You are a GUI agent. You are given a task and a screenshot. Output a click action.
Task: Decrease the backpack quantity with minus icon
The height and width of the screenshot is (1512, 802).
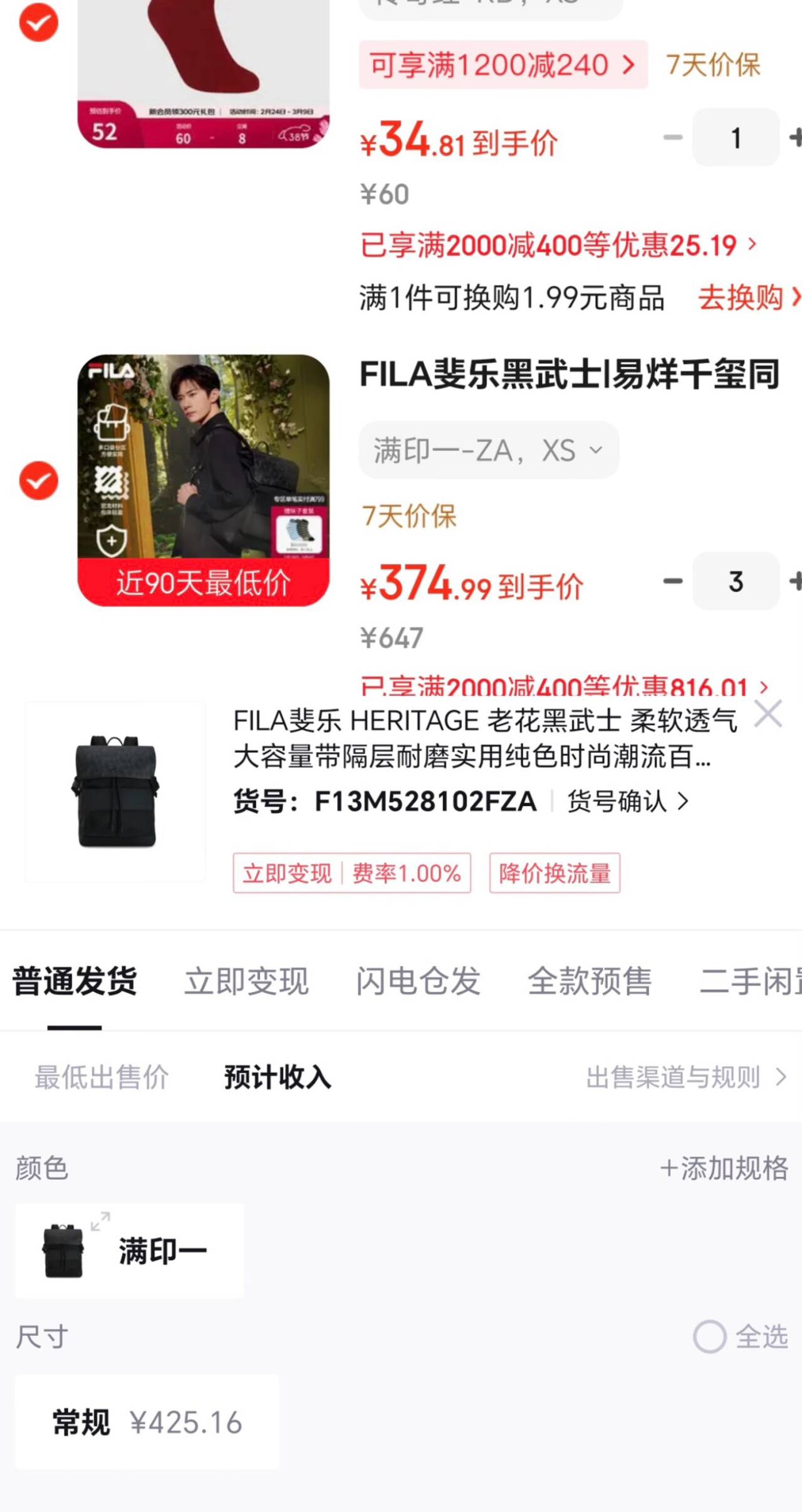[674, 581]
